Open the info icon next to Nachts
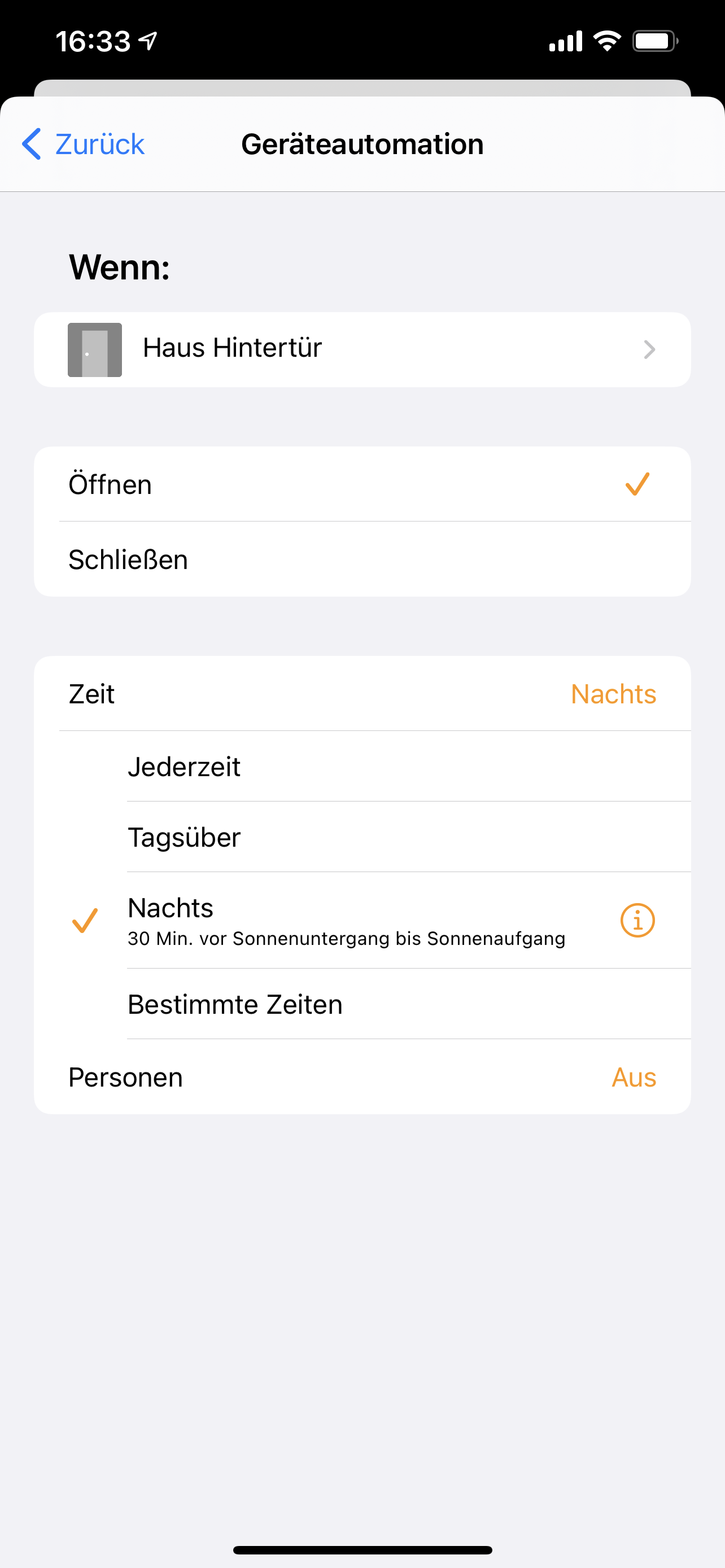This screenshot has width=725, height=1568. click(637, 921)
